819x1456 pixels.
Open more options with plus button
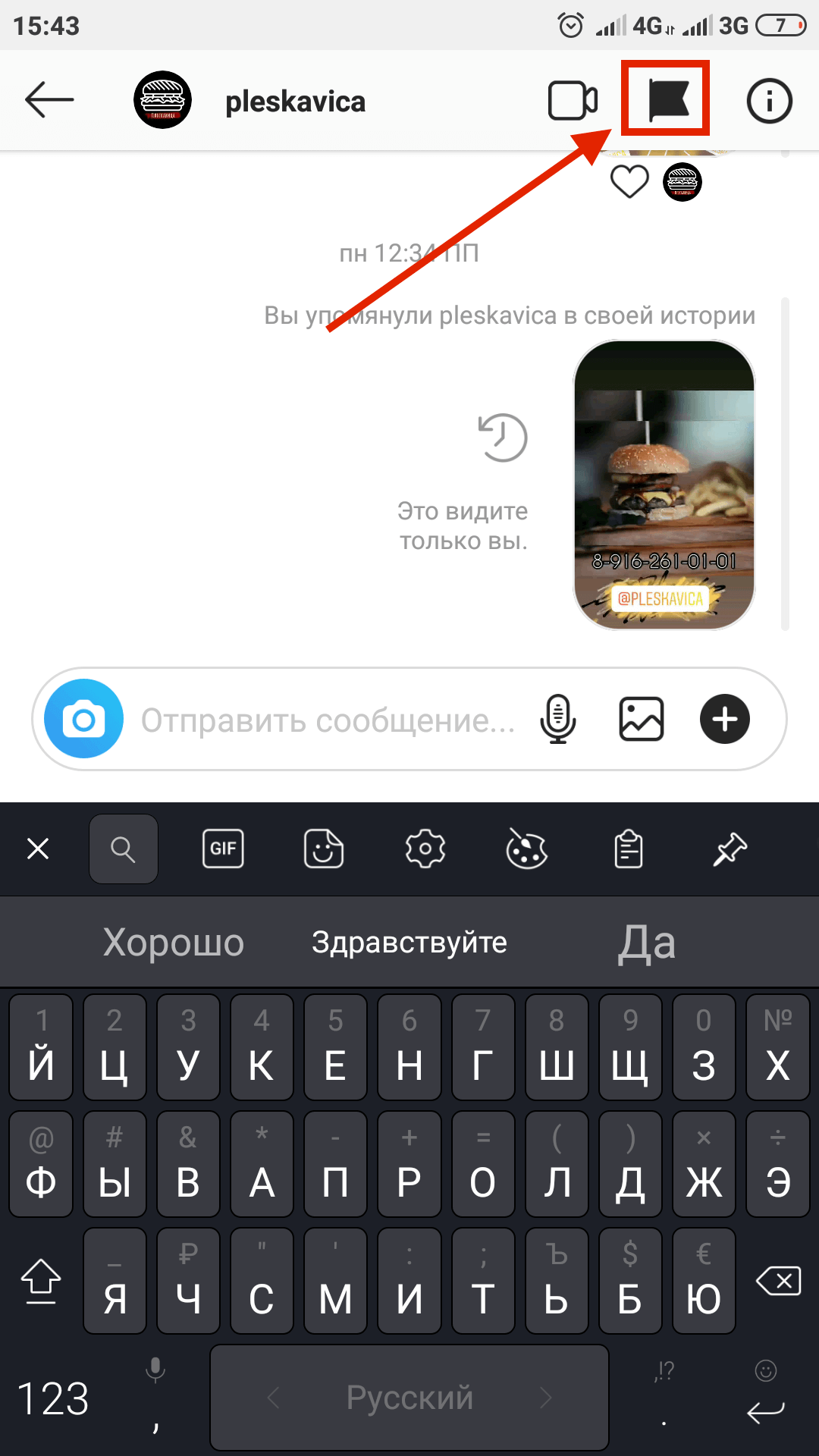click(x=724, y=719)
